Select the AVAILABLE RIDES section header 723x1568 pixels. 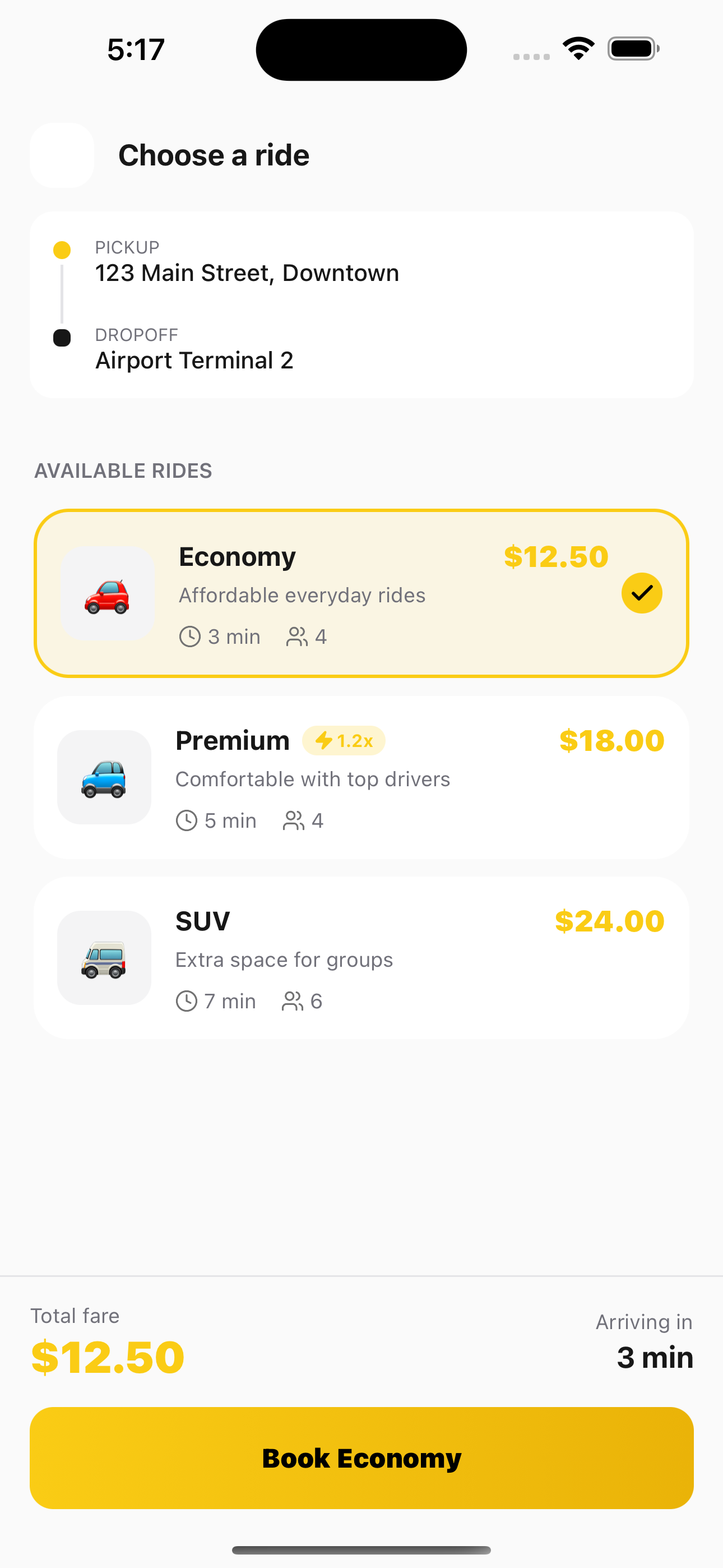122,471
